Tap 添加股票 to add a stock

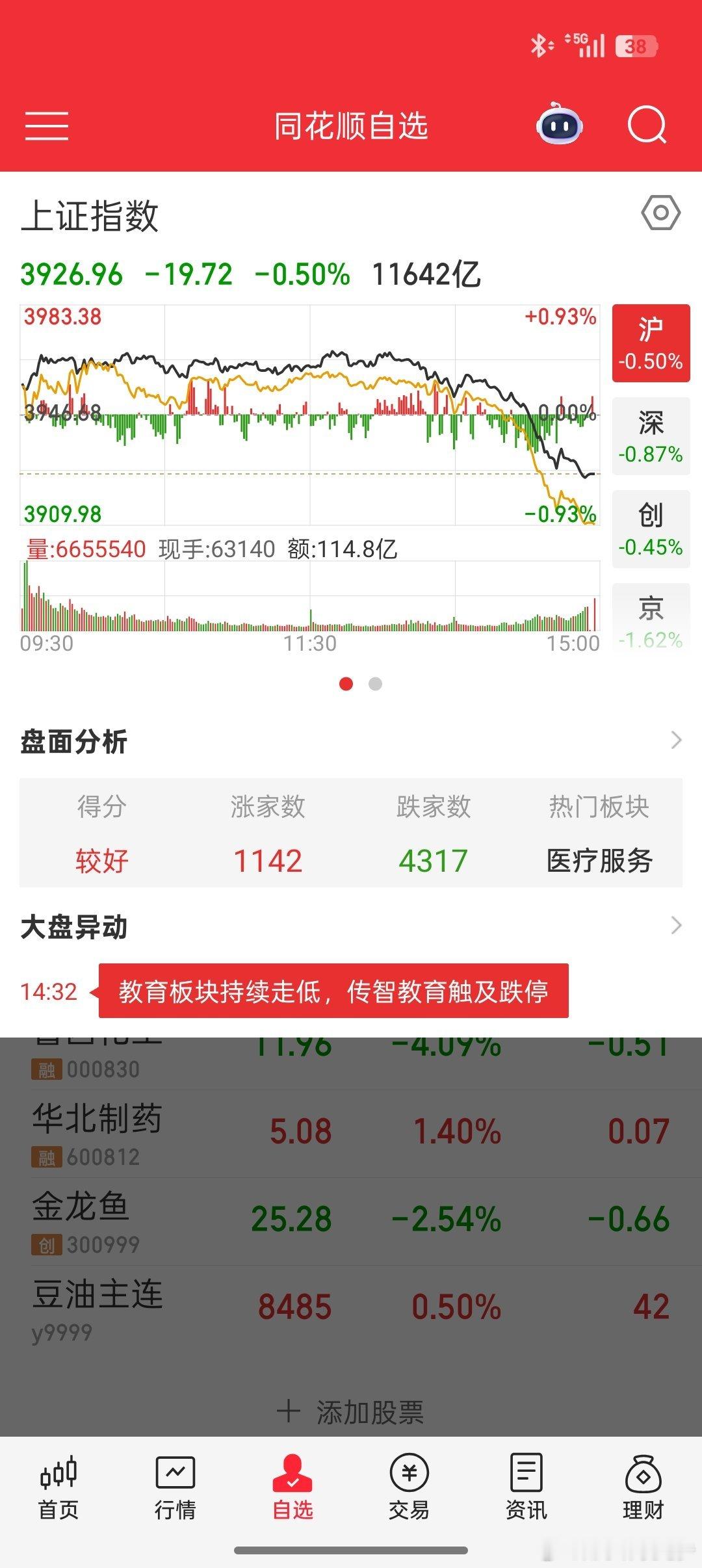[x=351, y=1412]
